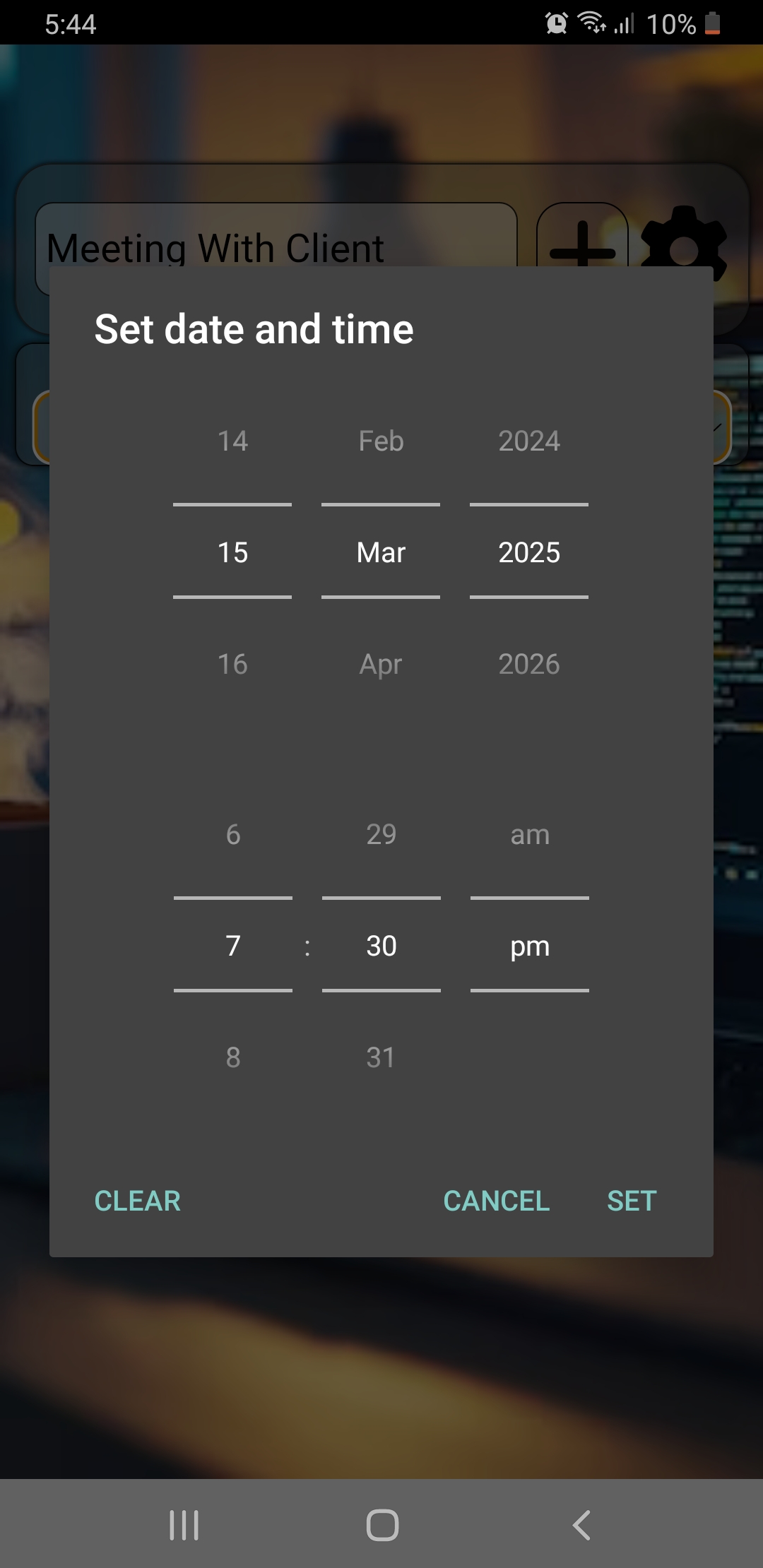Go back with system back button
Image resolution: width=763 pixels, height=1568 pixels.
coord(581,1525)
